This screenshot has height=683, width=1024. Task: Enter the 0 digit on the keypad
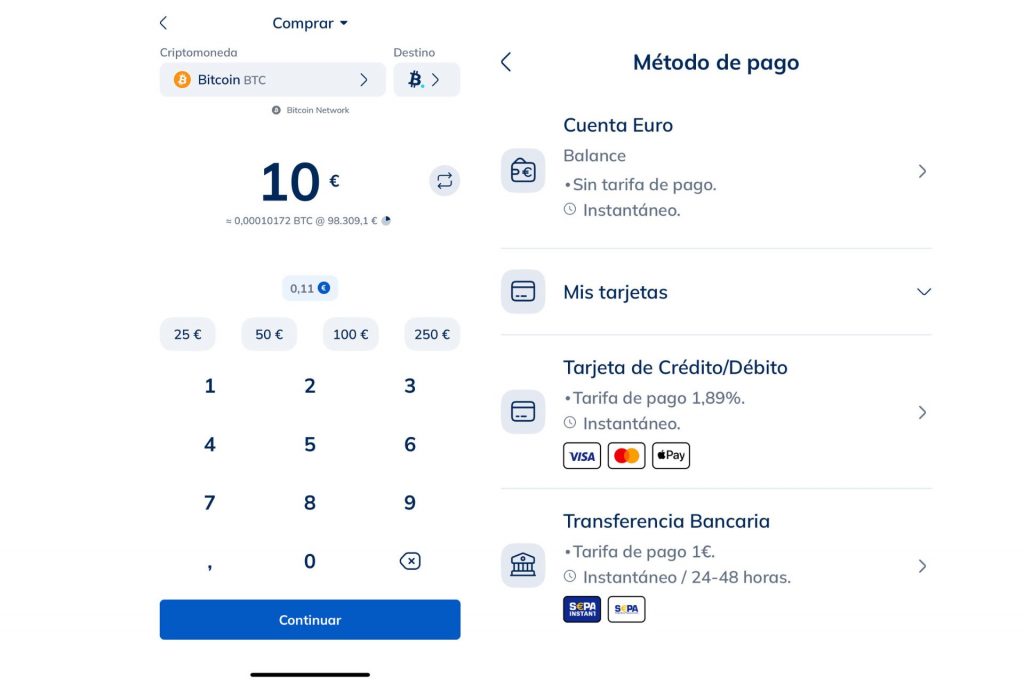[310, 562]
